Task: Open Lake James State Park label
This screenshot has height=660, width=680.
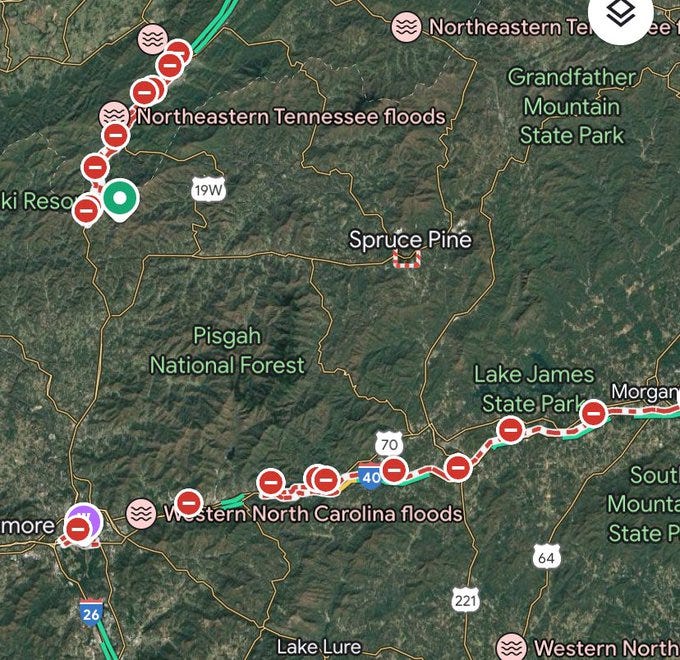Action: click(534, 389)
